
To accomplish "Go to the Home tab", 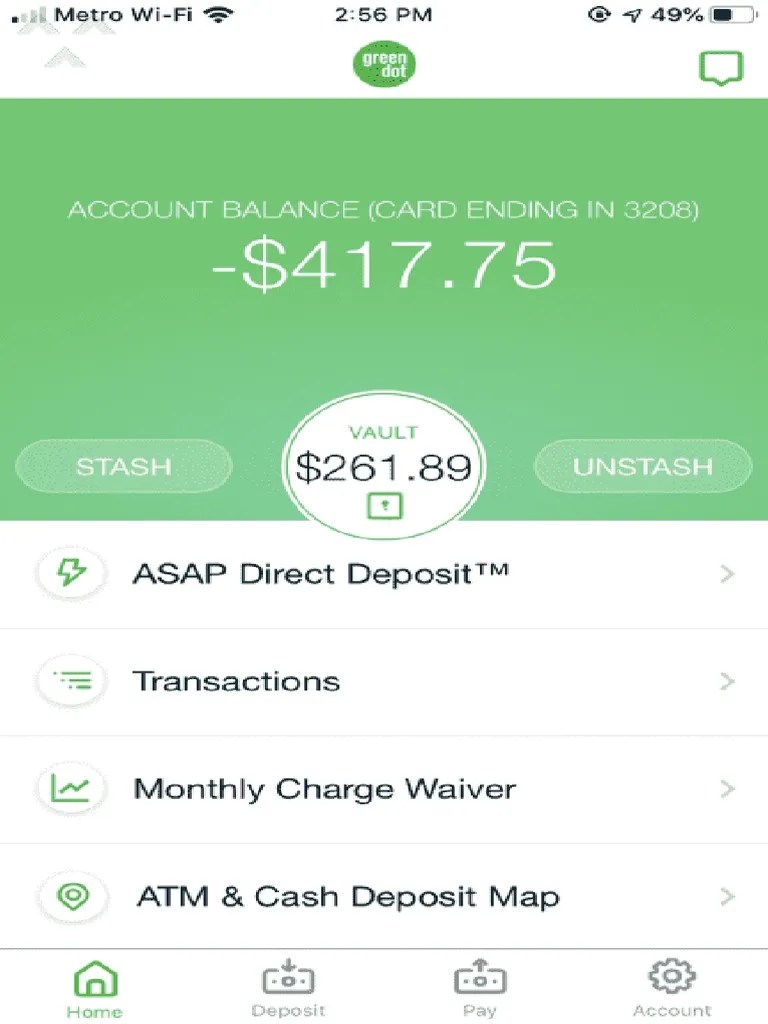I will click(x=95, y=988).
